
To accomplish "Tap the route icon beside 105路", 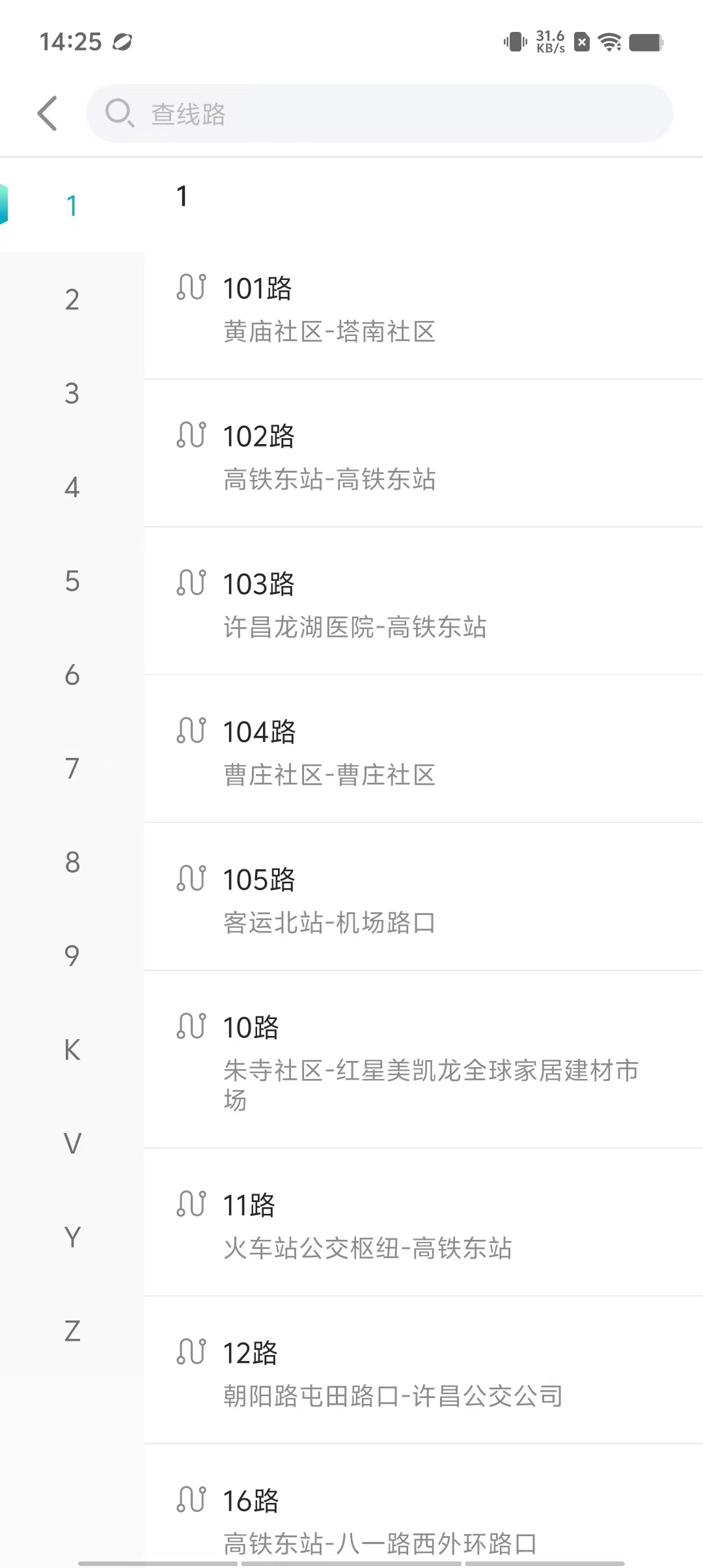I will coord(191,880).
